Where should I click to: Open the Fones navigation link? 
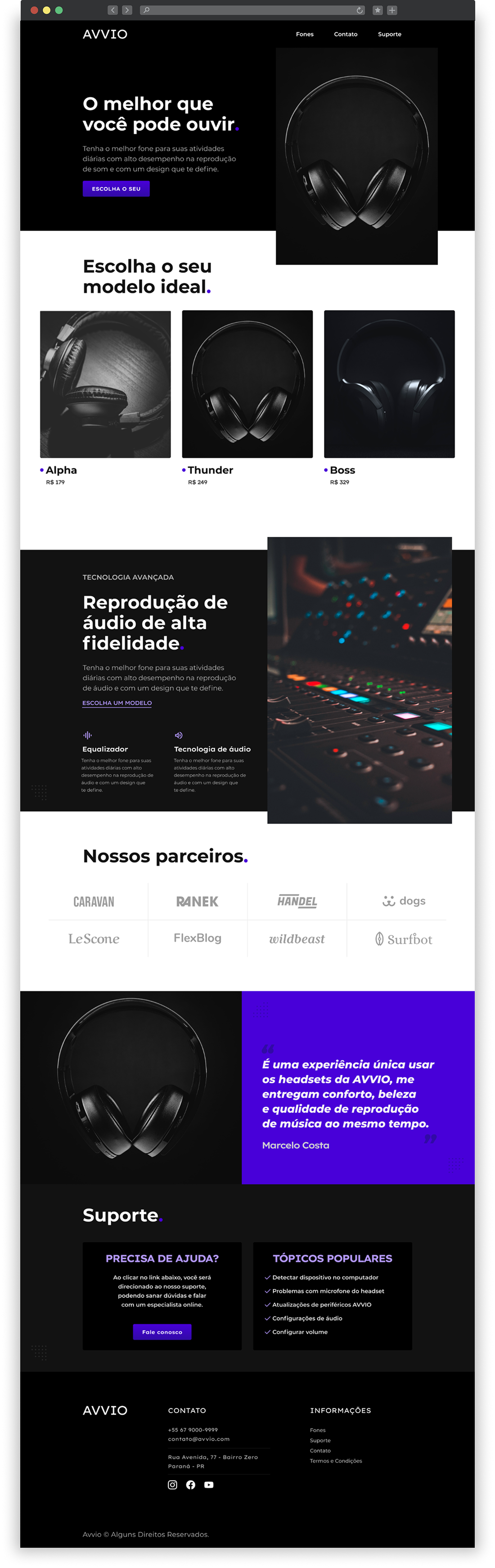tap(305, 34)
